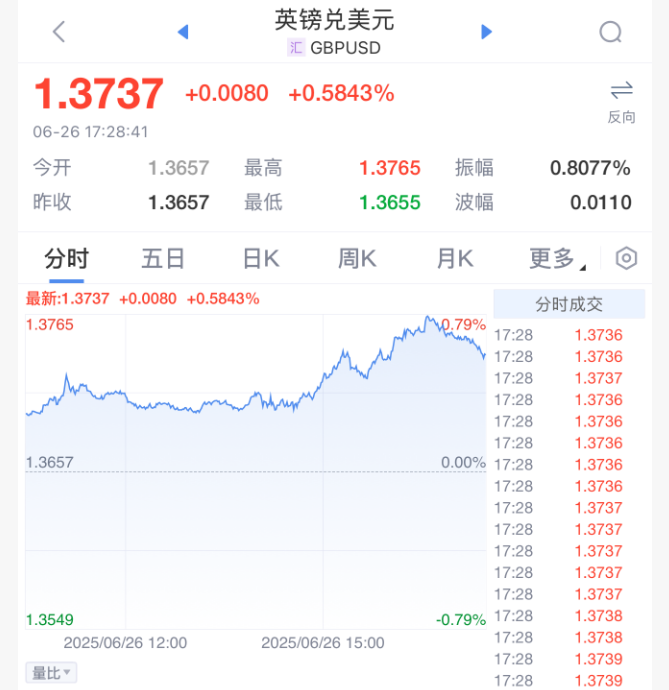Viewport: 669px width, 690px height.
Task: Open the 周K chart tab
Action: click(x=357, y=259)
